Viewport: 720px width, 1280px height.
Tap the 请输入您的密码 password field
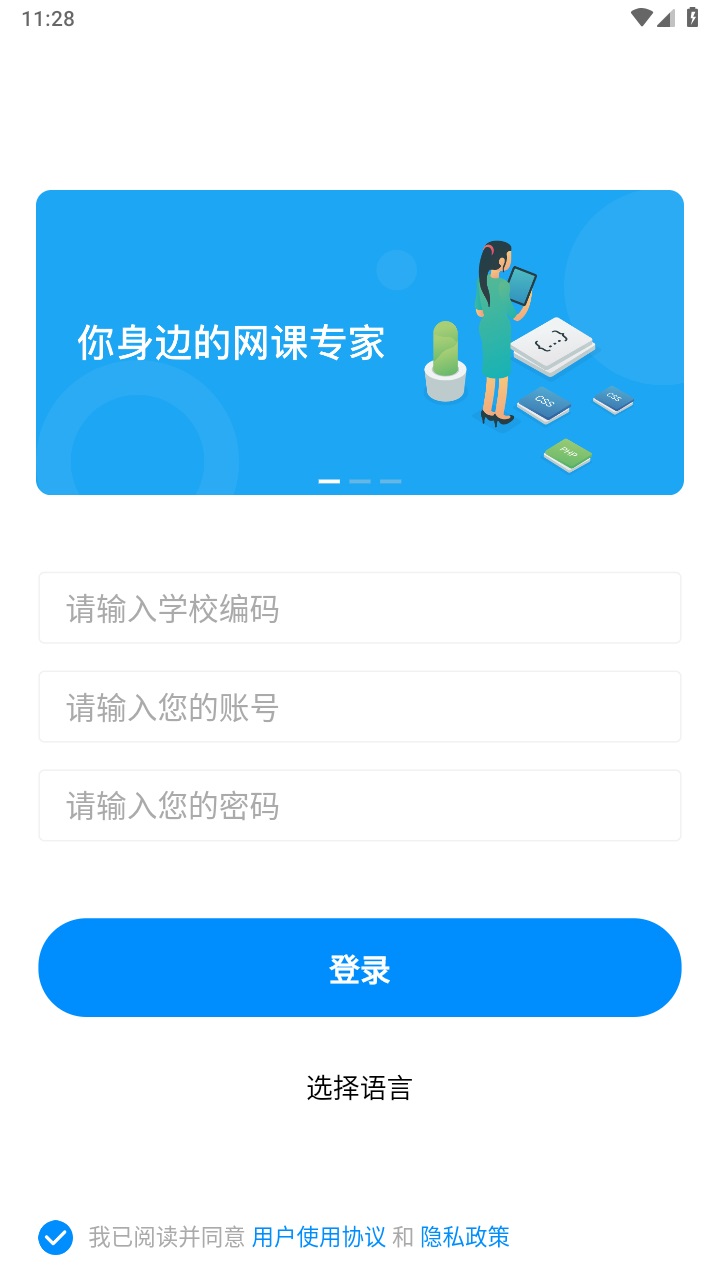[x=360, y=805]
